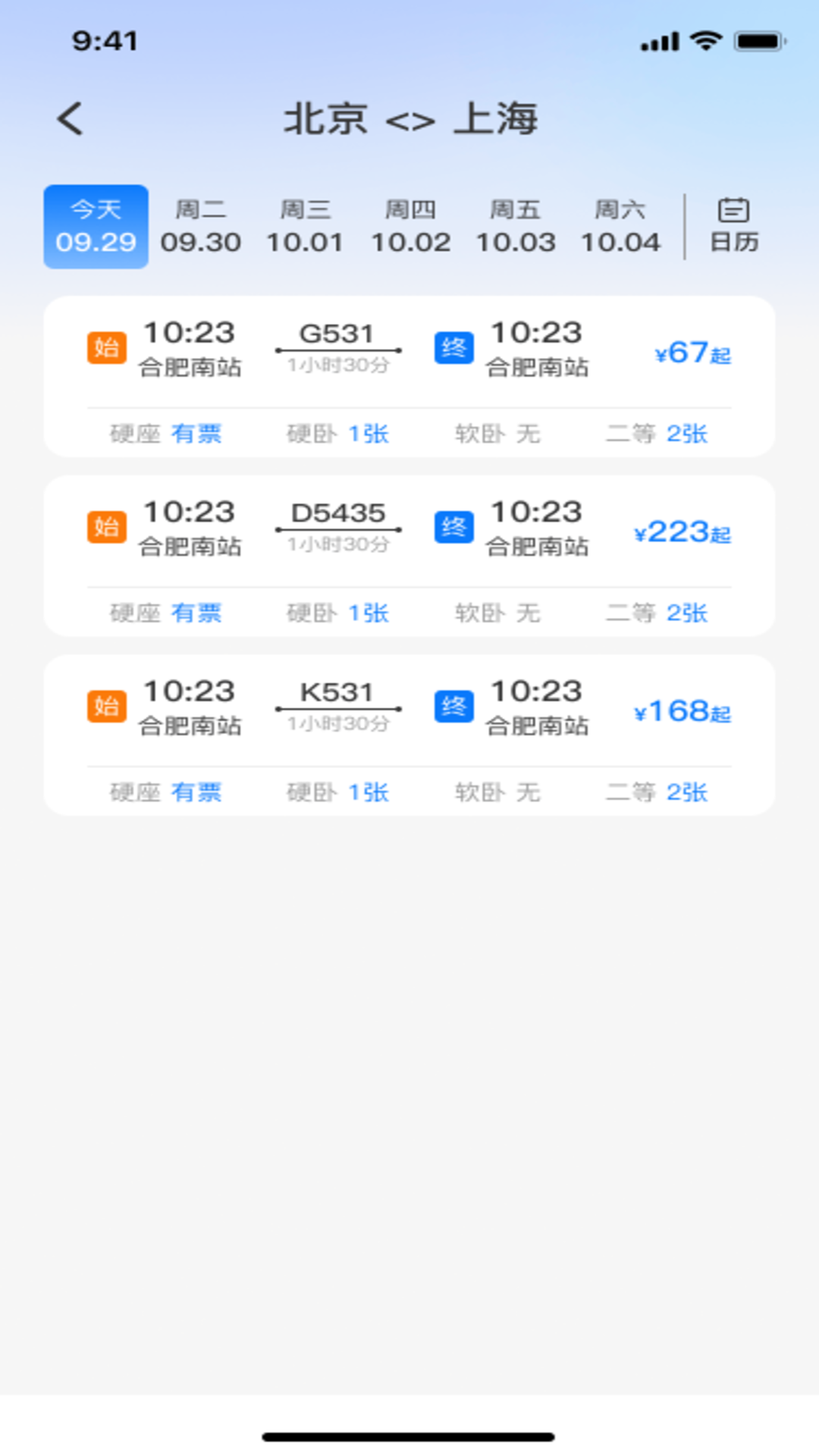Viewport: 819px width, 1456px height.
Task: Click the 终 badge on K531 train
Action: (453, 706)
